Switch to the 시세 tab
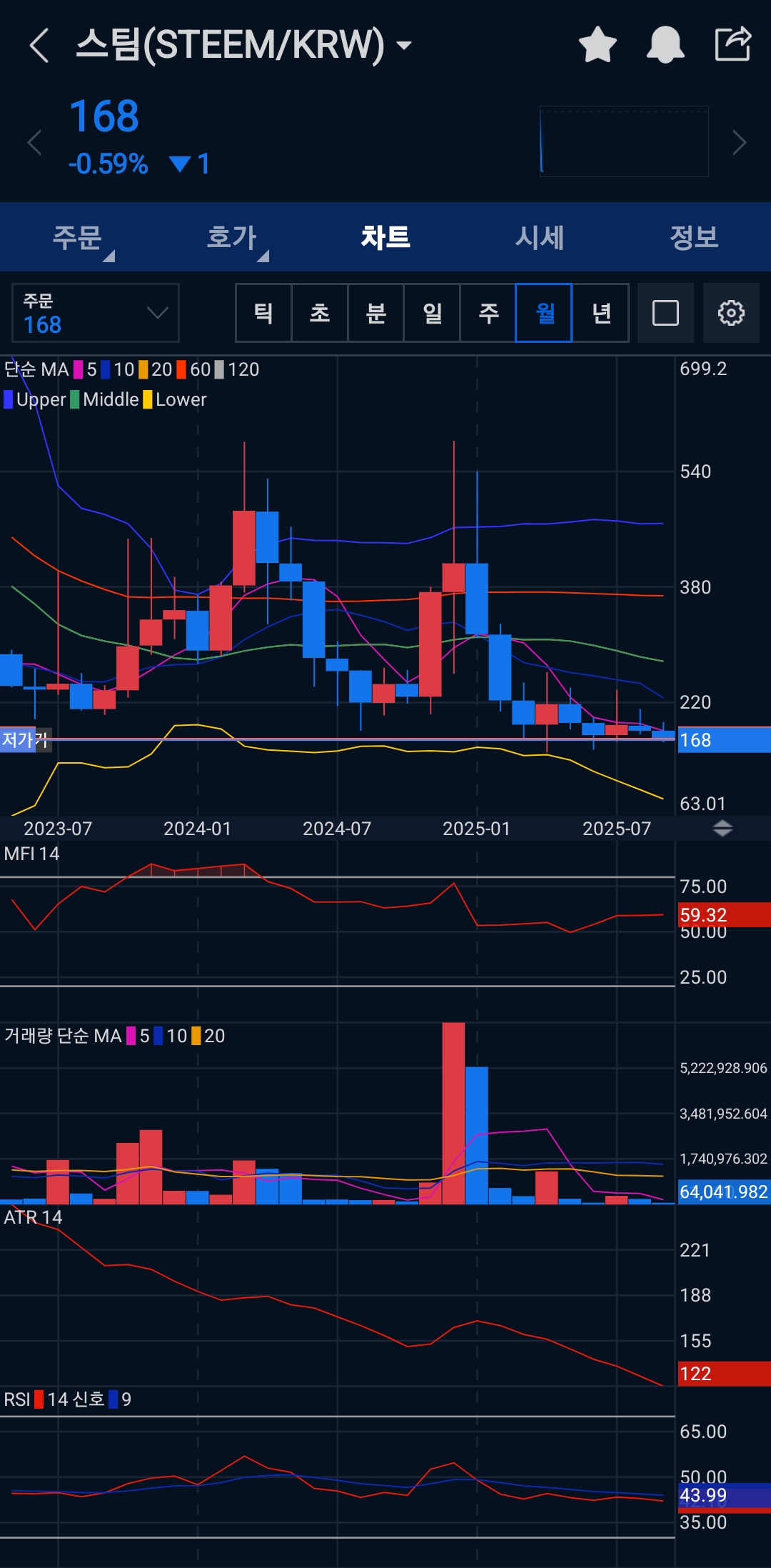 (x=540, y=237)
